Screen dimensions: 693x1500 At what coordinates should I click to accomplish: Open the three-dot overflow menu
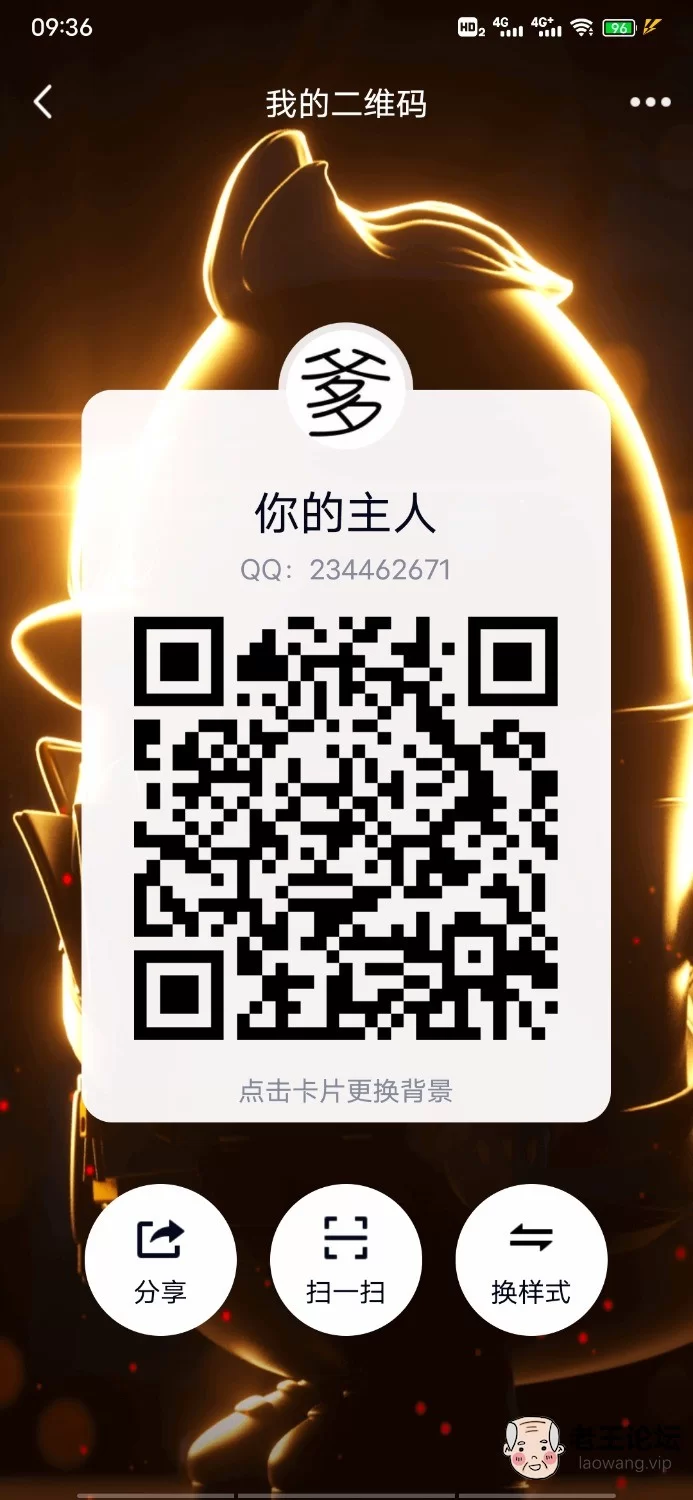pyautogui.click(x=650, y=102)
